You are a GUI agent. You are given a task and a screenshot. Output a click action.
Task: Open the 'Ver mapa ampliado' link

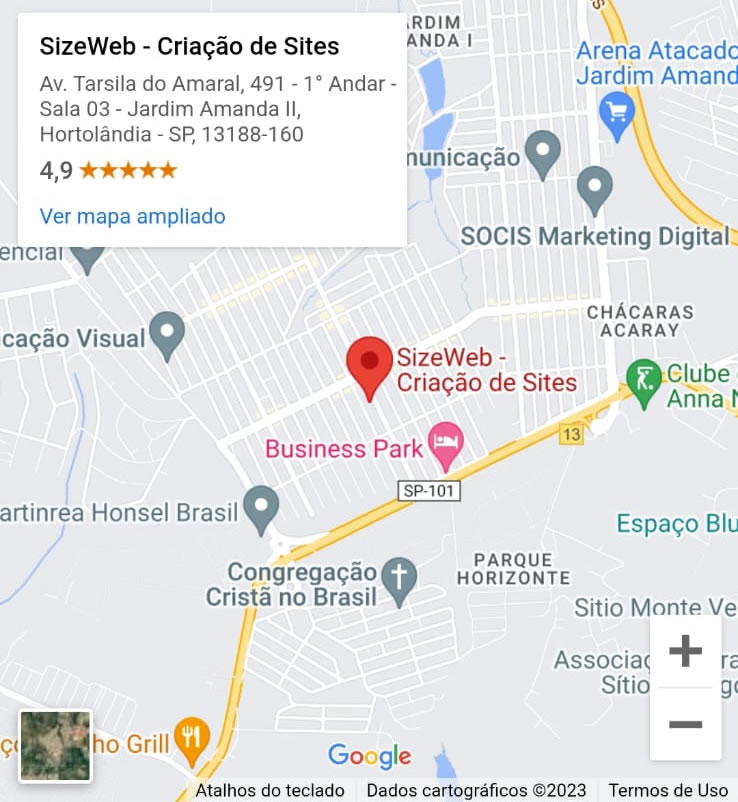132,216
